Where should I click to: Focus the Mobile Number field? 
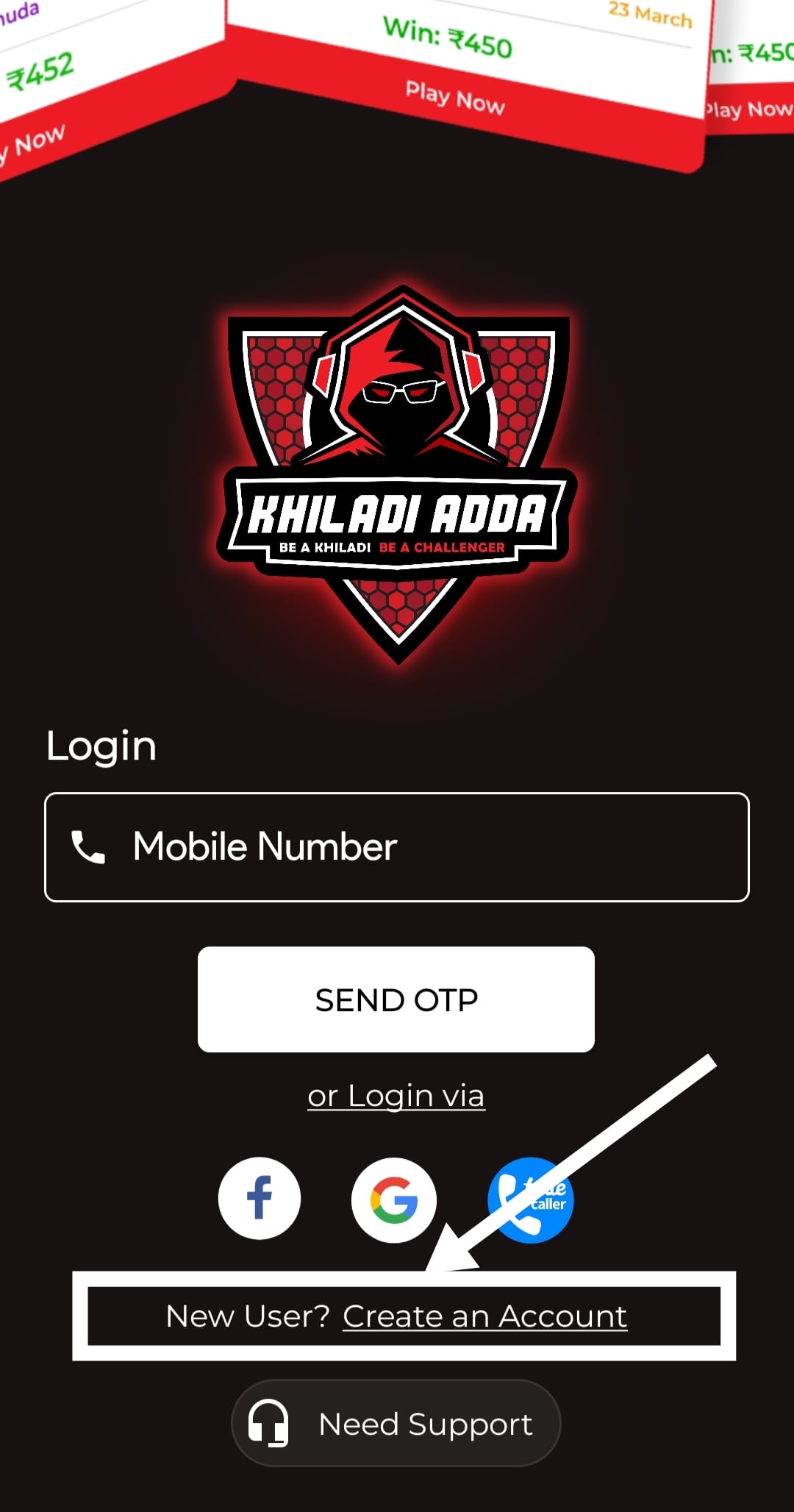397,846
